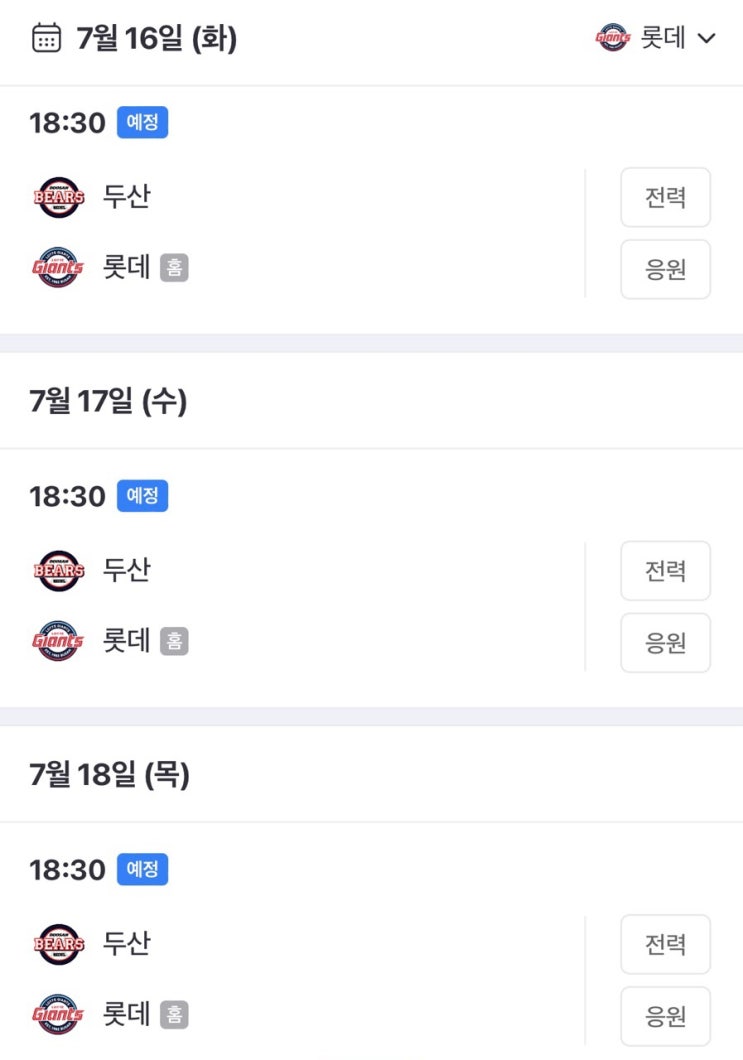Image resolution: width=743 pixels, height=1060 pixels.
Task: Open 전력 for the July 18 game
Action: click(x=665, y=944)
